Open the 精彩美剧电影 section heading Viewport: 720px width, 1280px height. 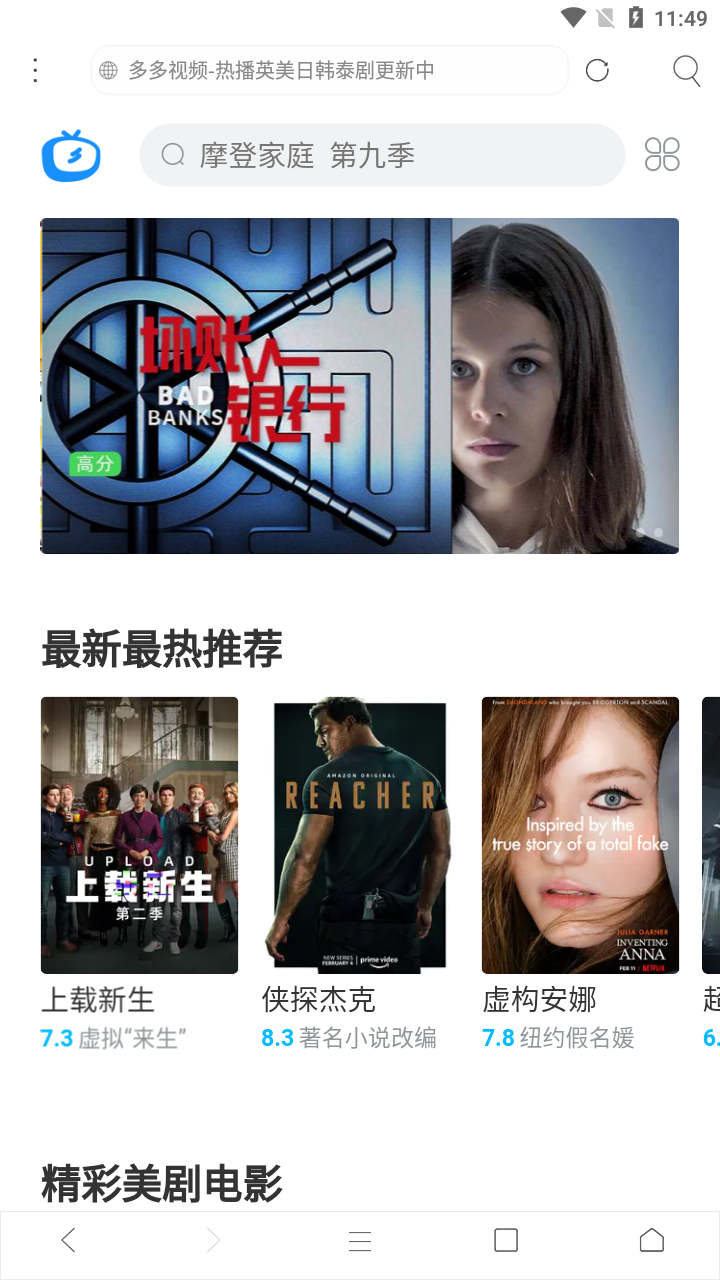point(161,1183)
